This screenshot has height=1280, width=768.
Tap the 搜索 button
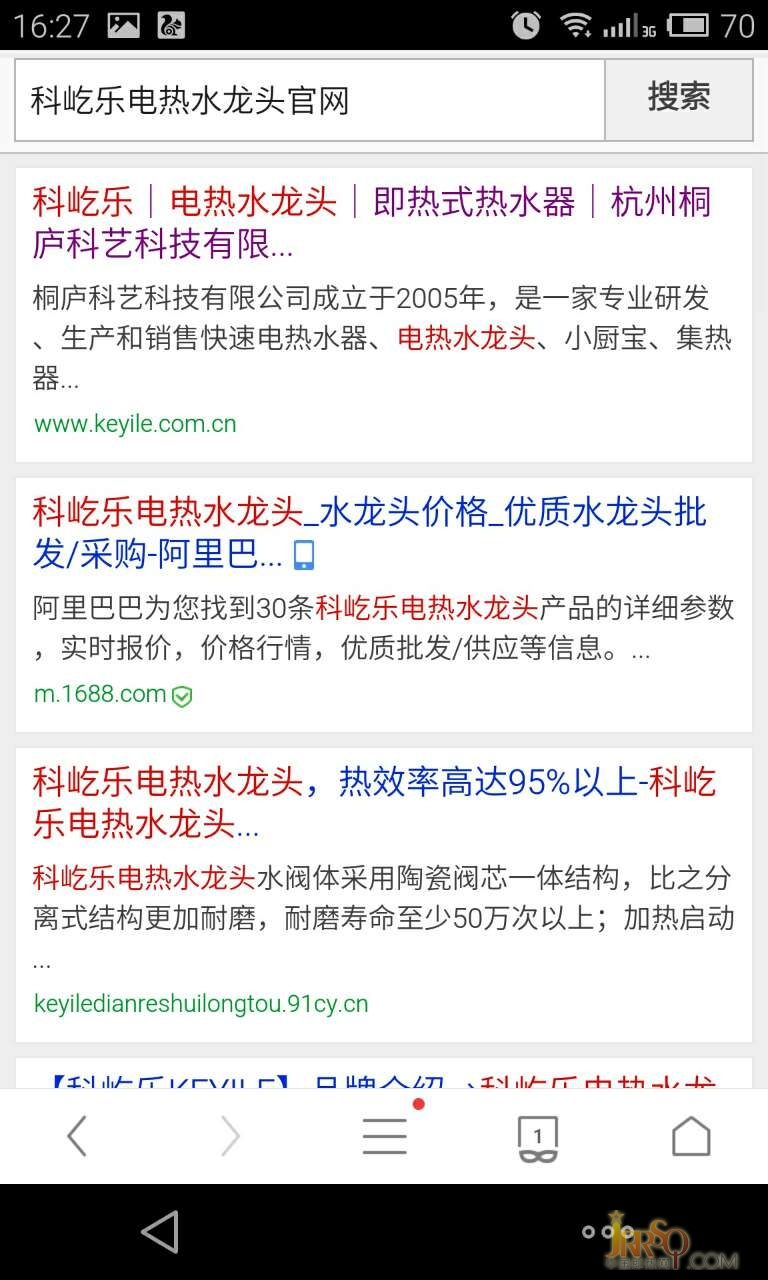coord(679,98)
